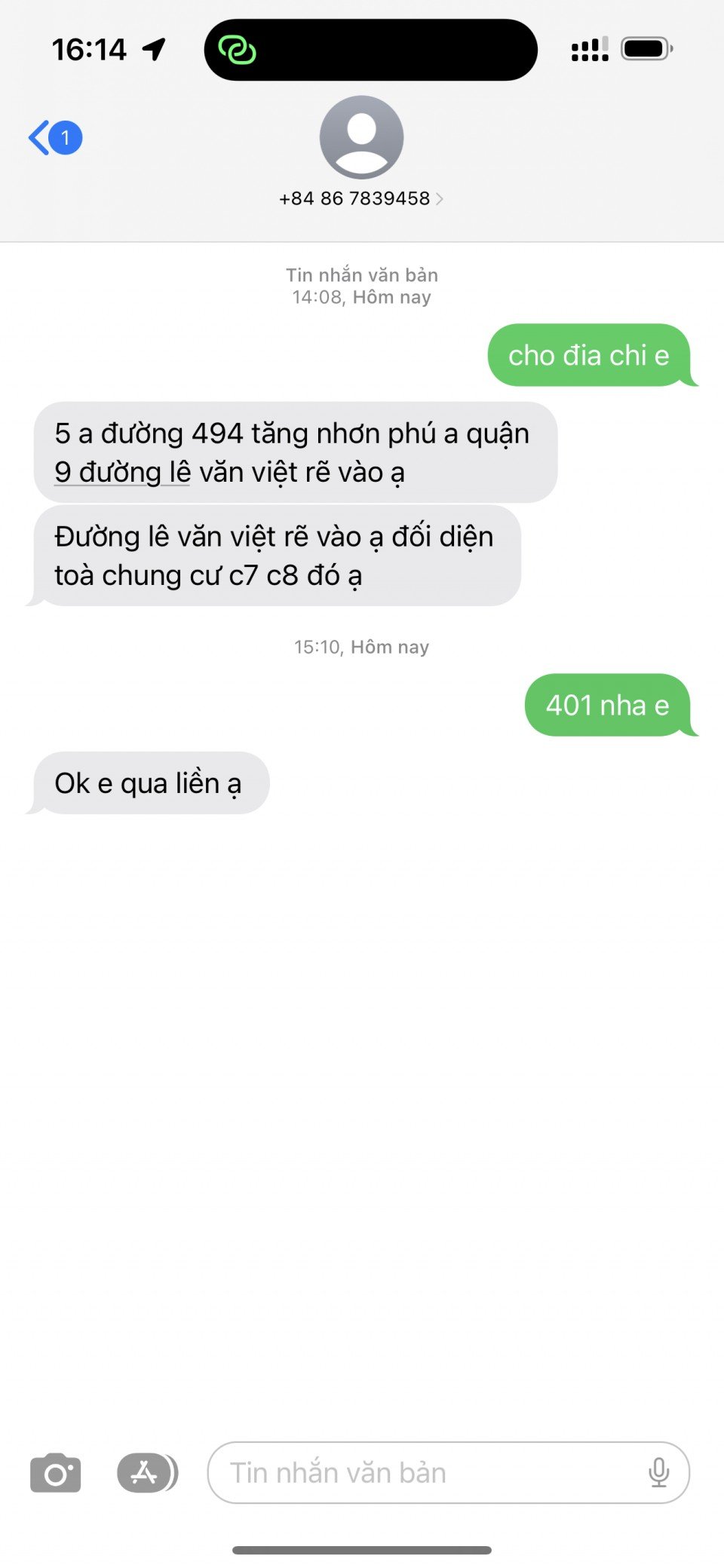Open contact details for +84 86 7839458

pyautogui.click(x=361, y=198)
